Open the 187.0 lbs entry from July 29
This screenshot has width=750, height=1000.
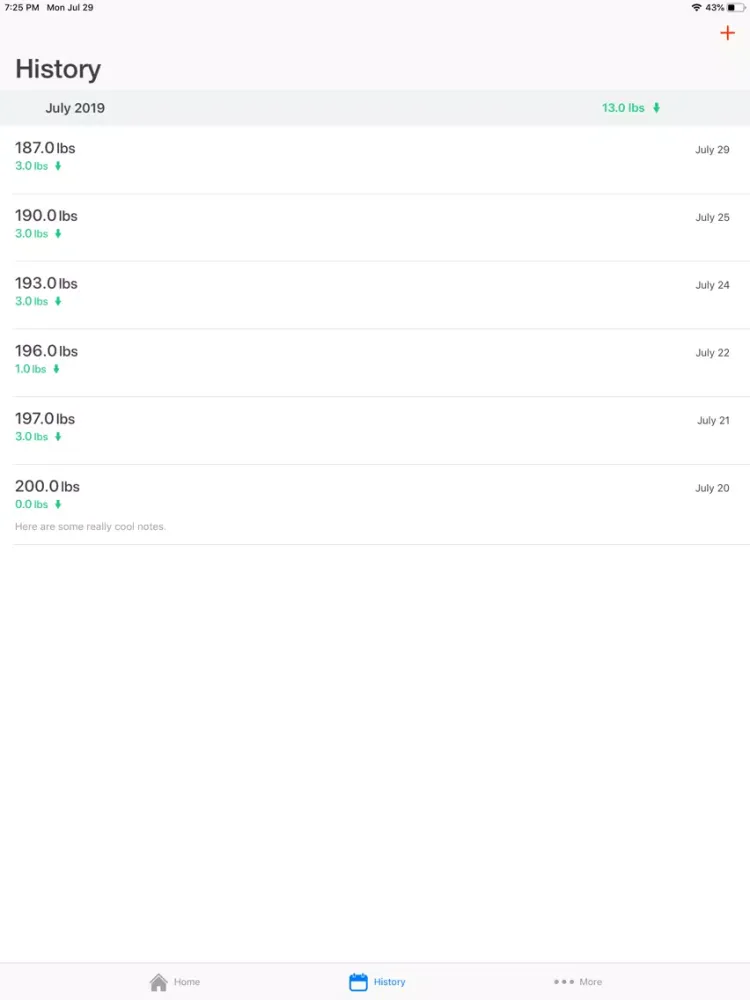click(x=374, y=158)
